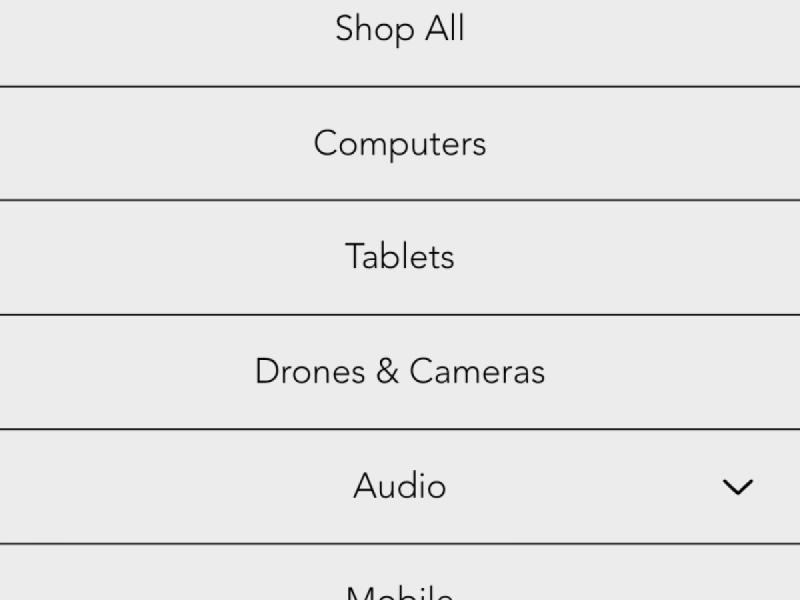This screenshot has width=800, height=600.
Task: Expand the Audio submenu chevron
Action: click(737, 487)
